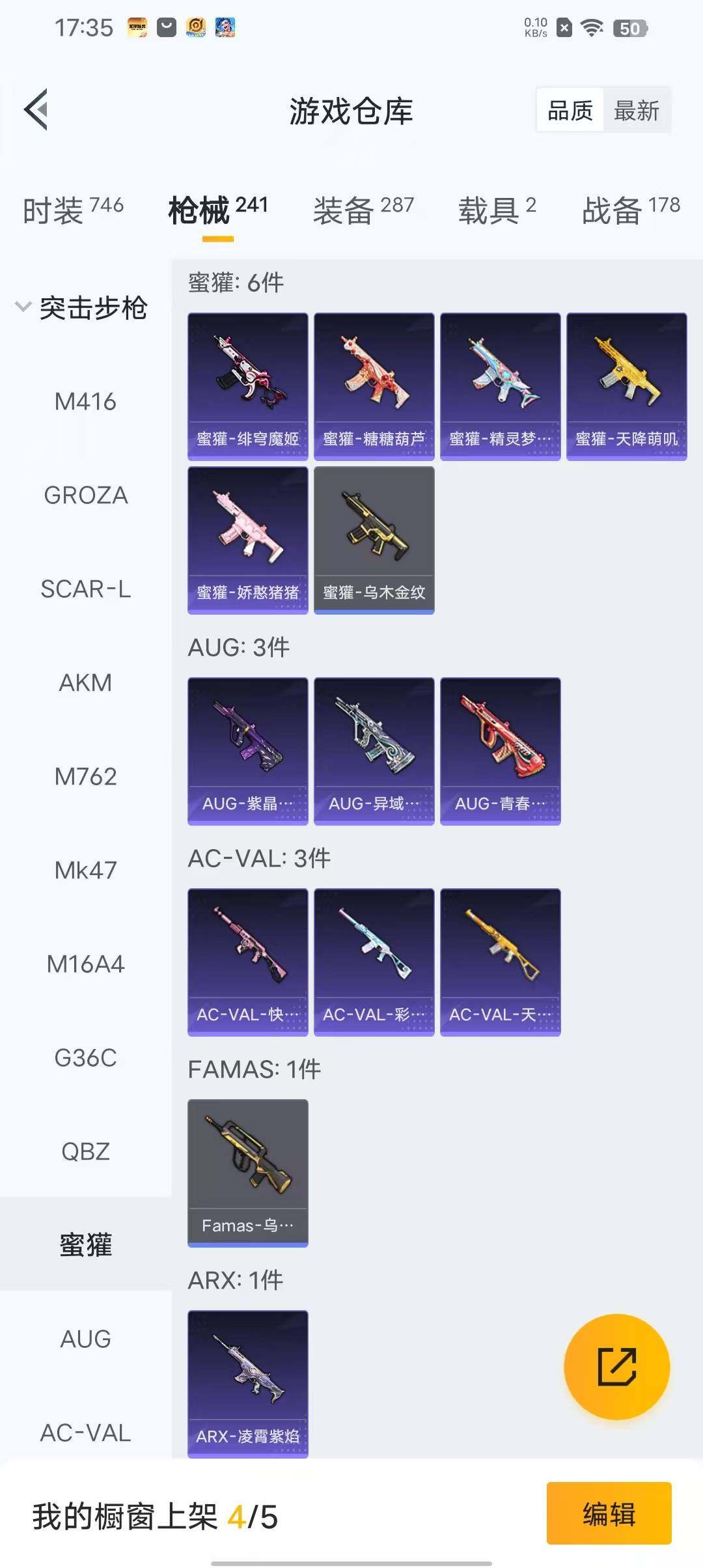The height and width of the screenshot is (1568, 703).
Task: Open the 战备 tab
Action: point(631,210)
